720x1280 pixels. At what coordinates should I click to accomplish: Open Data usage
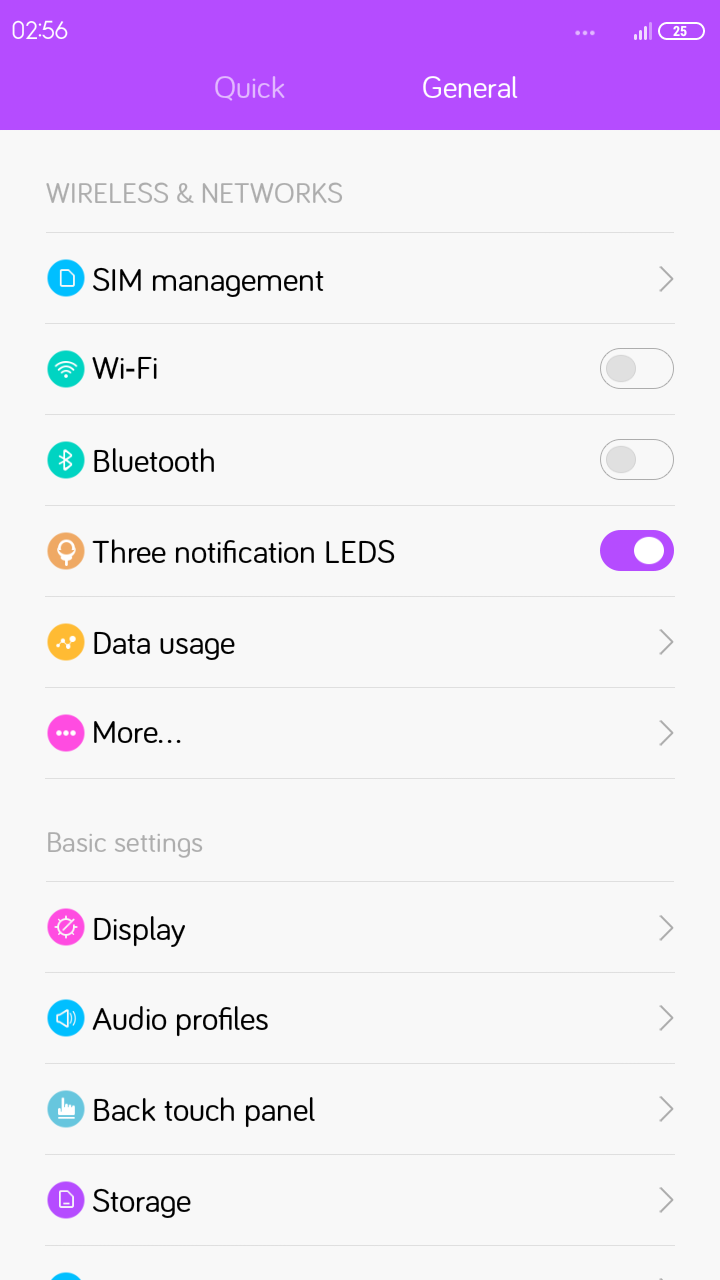[360, 643]
